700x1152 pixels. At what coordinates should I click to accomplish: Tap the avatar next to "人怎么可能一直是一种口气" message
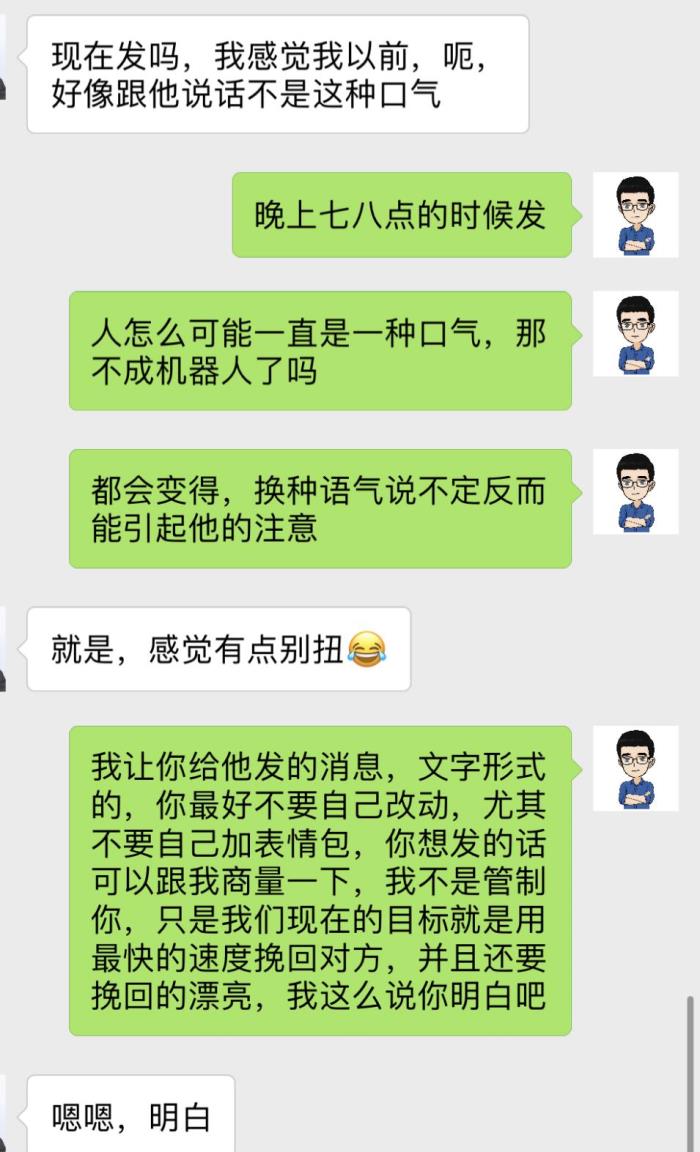pos(635,334)
